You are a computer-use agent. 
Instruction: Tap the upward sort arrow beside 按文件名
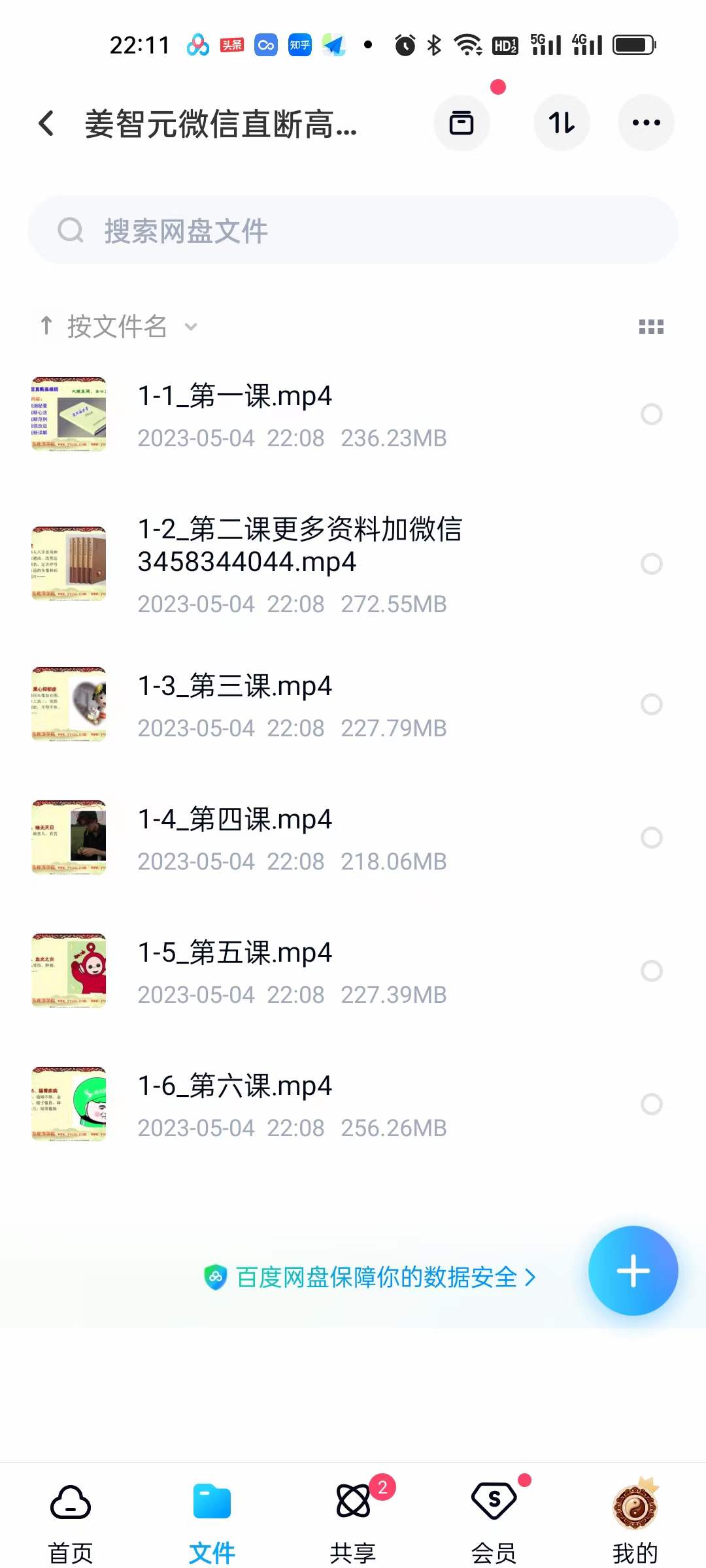coord(44,326)
